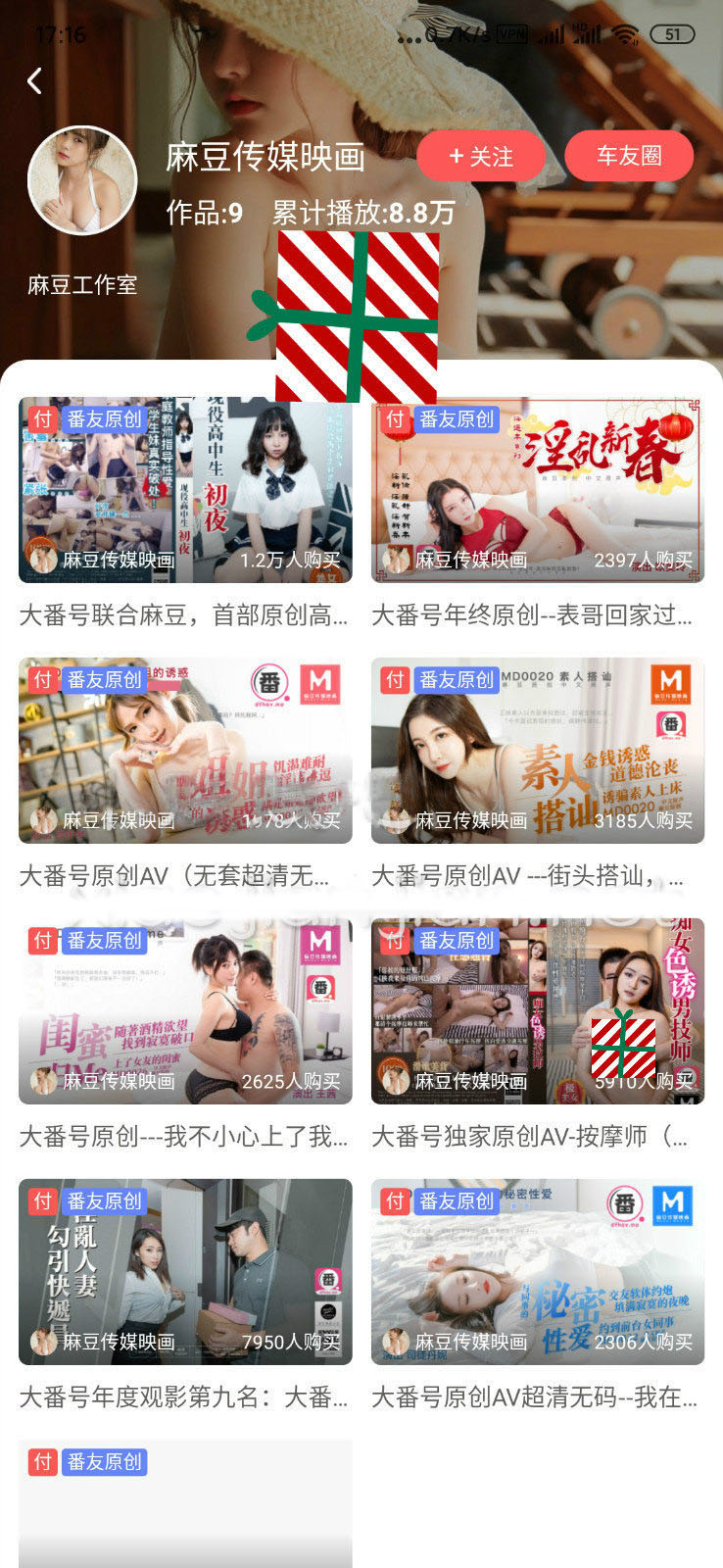This screenshot has width=723, height=1568.
Task: Open the 大番号年终原创 card
Action: coord(537,490)
